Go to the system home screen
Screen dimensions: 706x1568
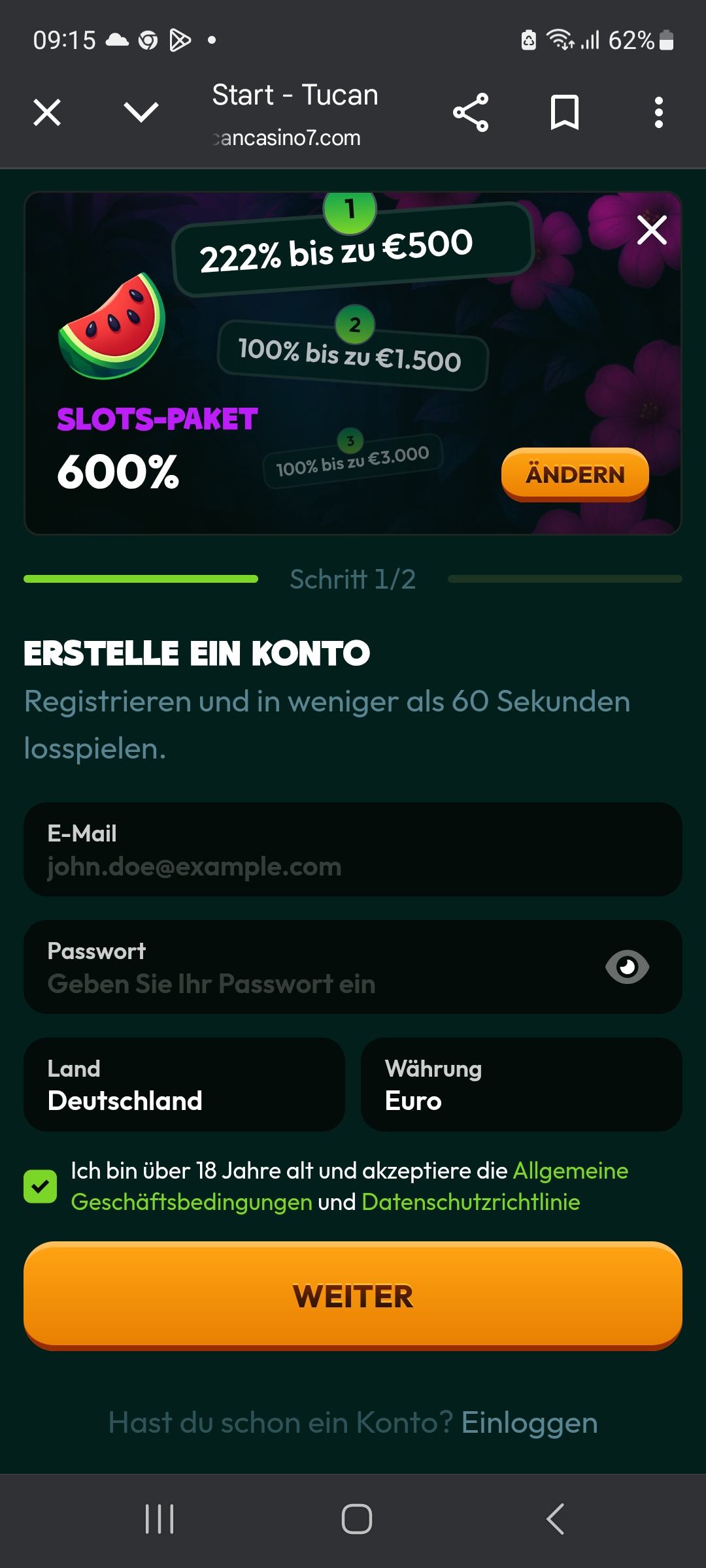click(x=357, y=1519)
